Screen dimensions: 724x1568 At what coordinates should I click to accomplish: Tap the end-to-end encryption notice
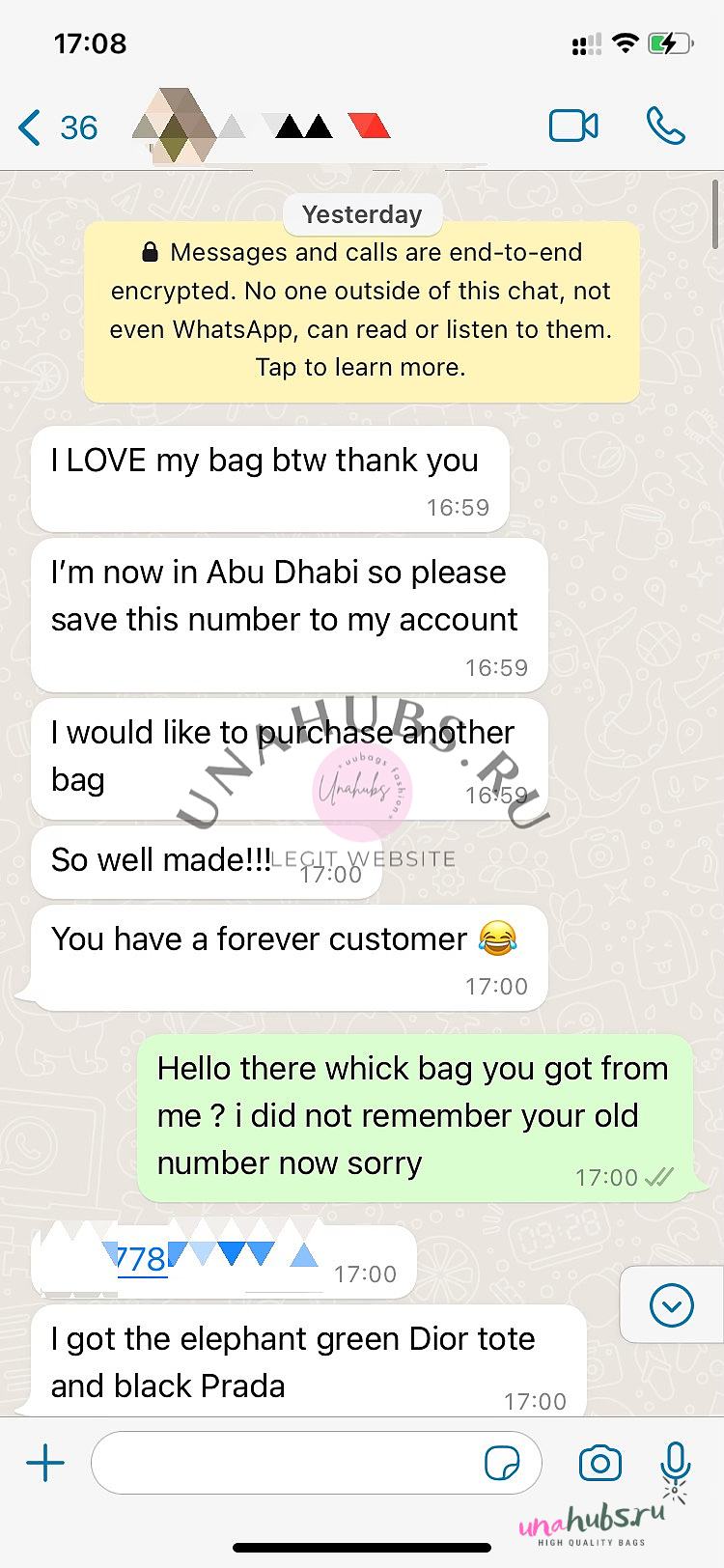pos(362,310)
